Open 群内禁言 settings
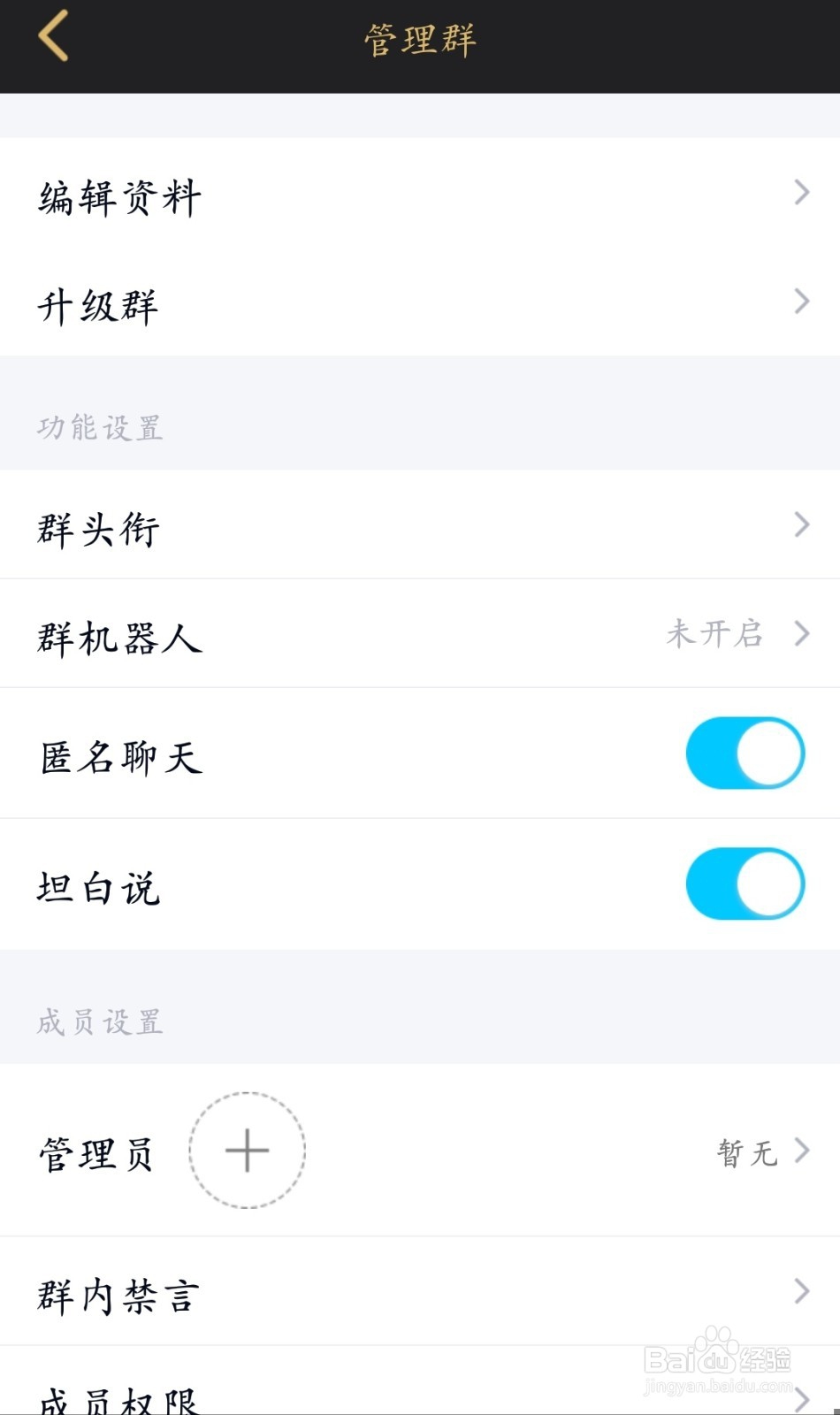 coord(420,1293)
